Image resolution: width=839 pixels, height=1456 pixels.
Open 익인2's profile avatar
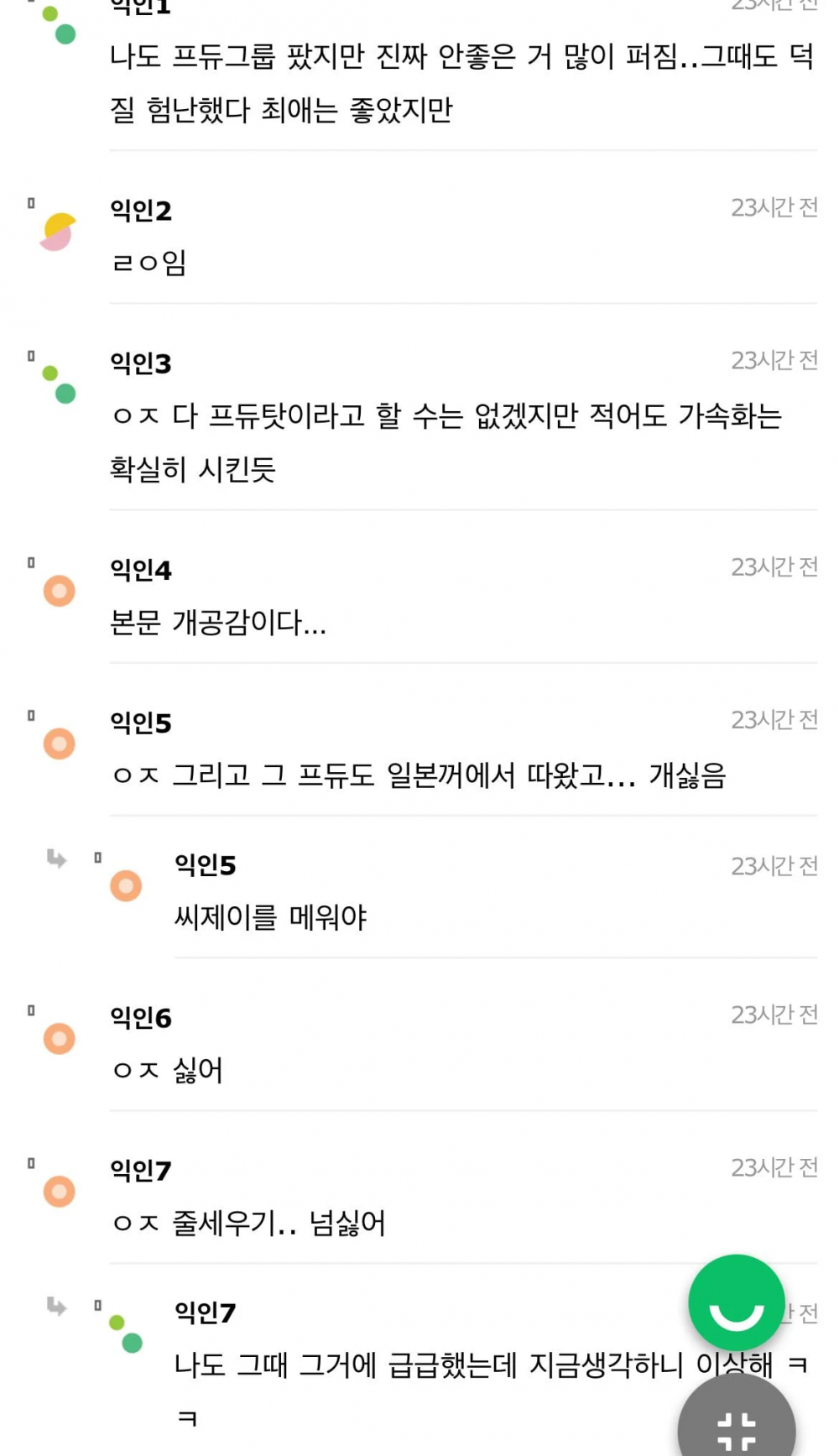tap(59, 232)
